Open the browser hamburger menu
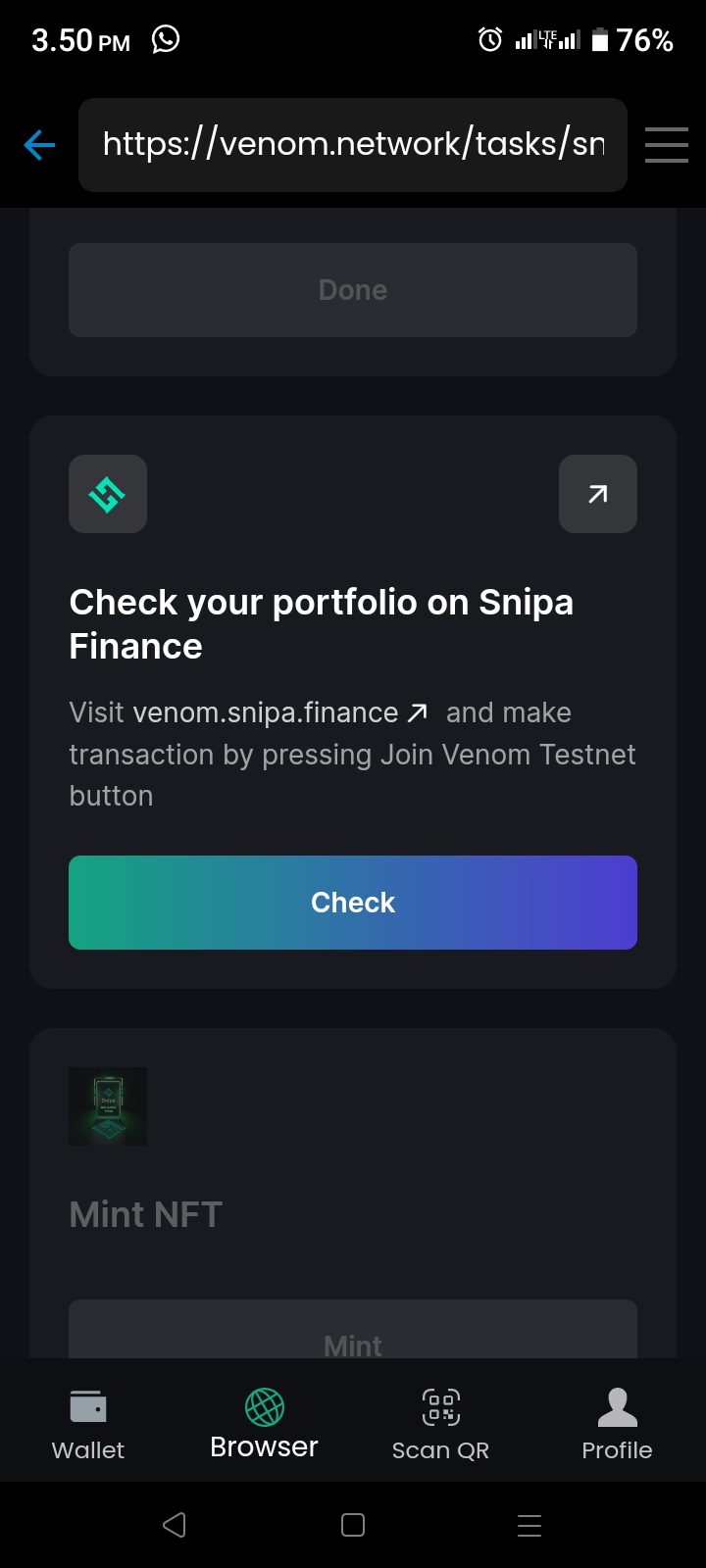706x1568 pixels. point(667,145)
